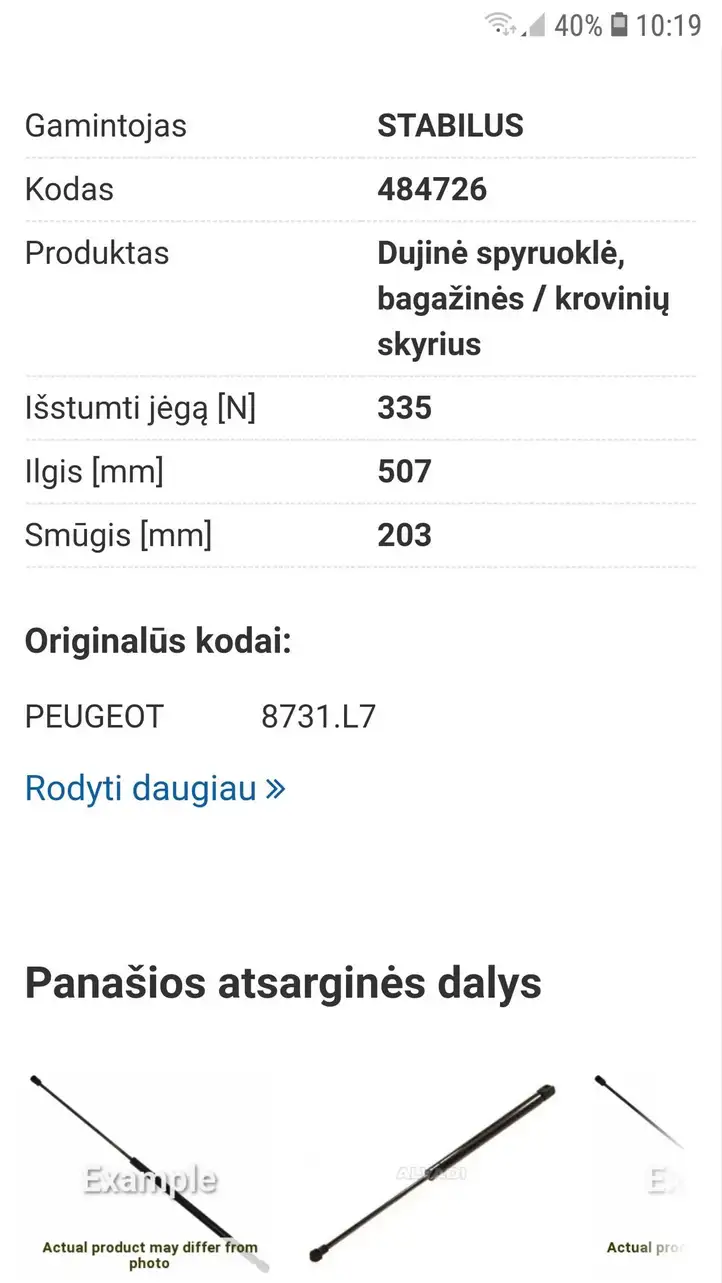
Task: Expand the Rodyti daugiau link
Action: pos(155,788)
